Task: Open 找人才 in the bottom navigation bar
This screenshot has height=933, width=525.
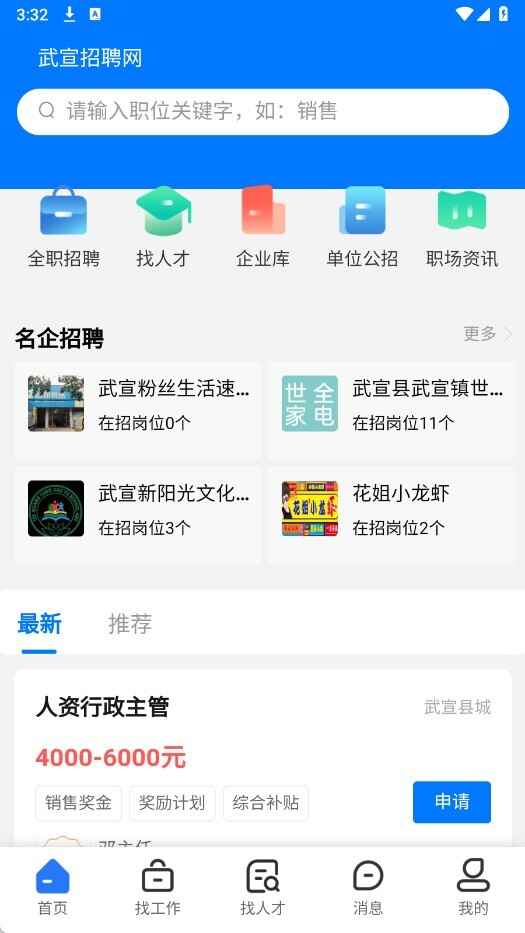Action: tap(262, 887)
